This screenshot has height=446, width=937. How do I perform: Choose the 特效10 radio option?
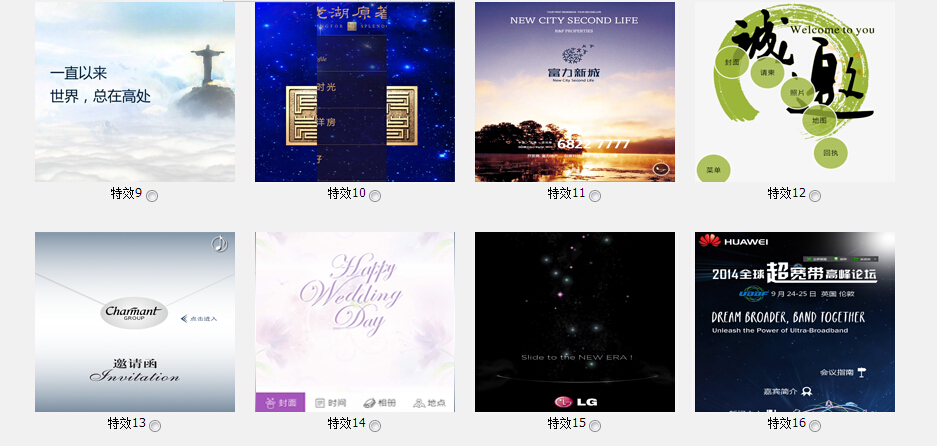(375, 197)
